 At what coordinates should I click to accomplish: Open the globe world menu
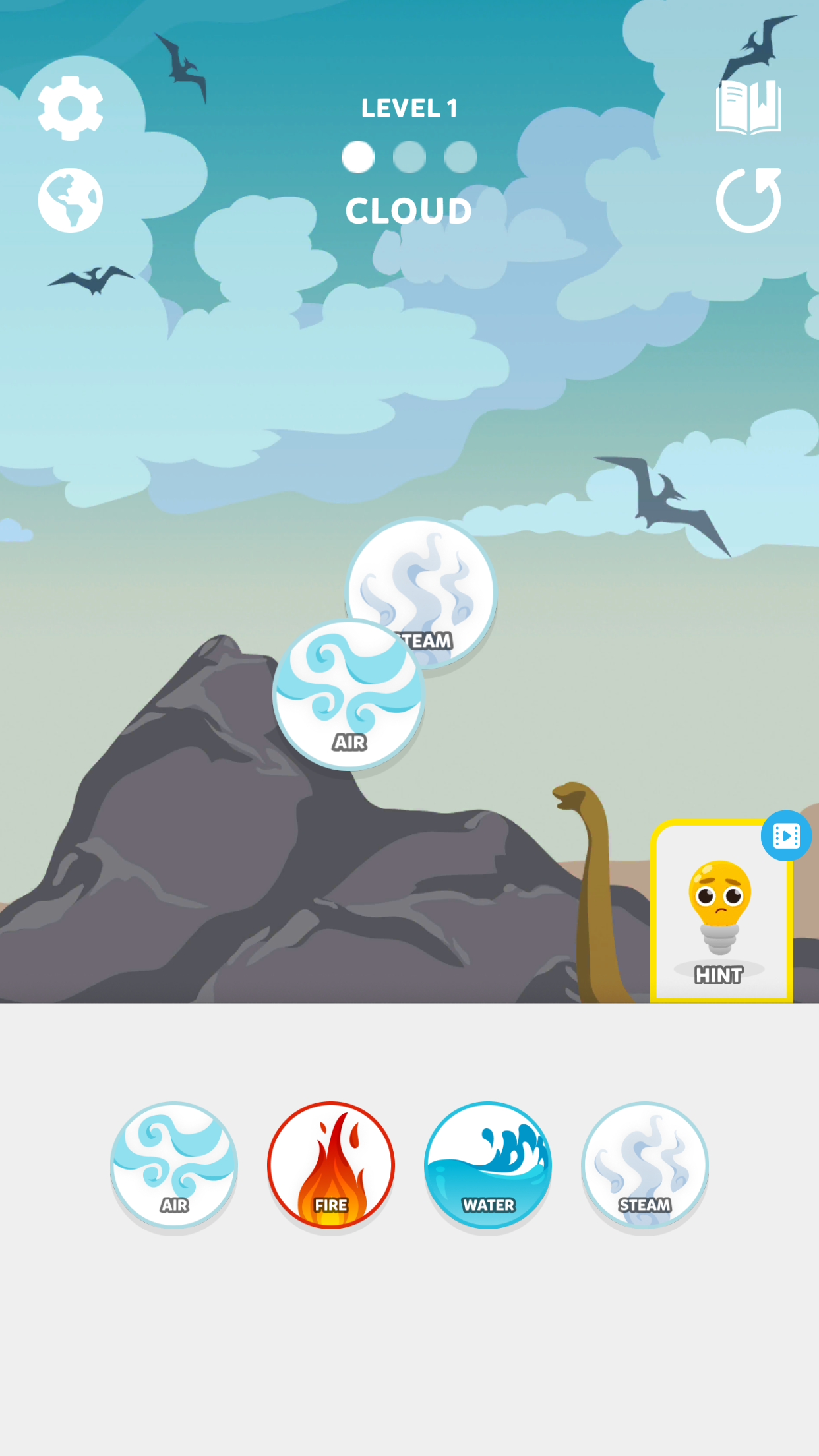tap(71, 200)
